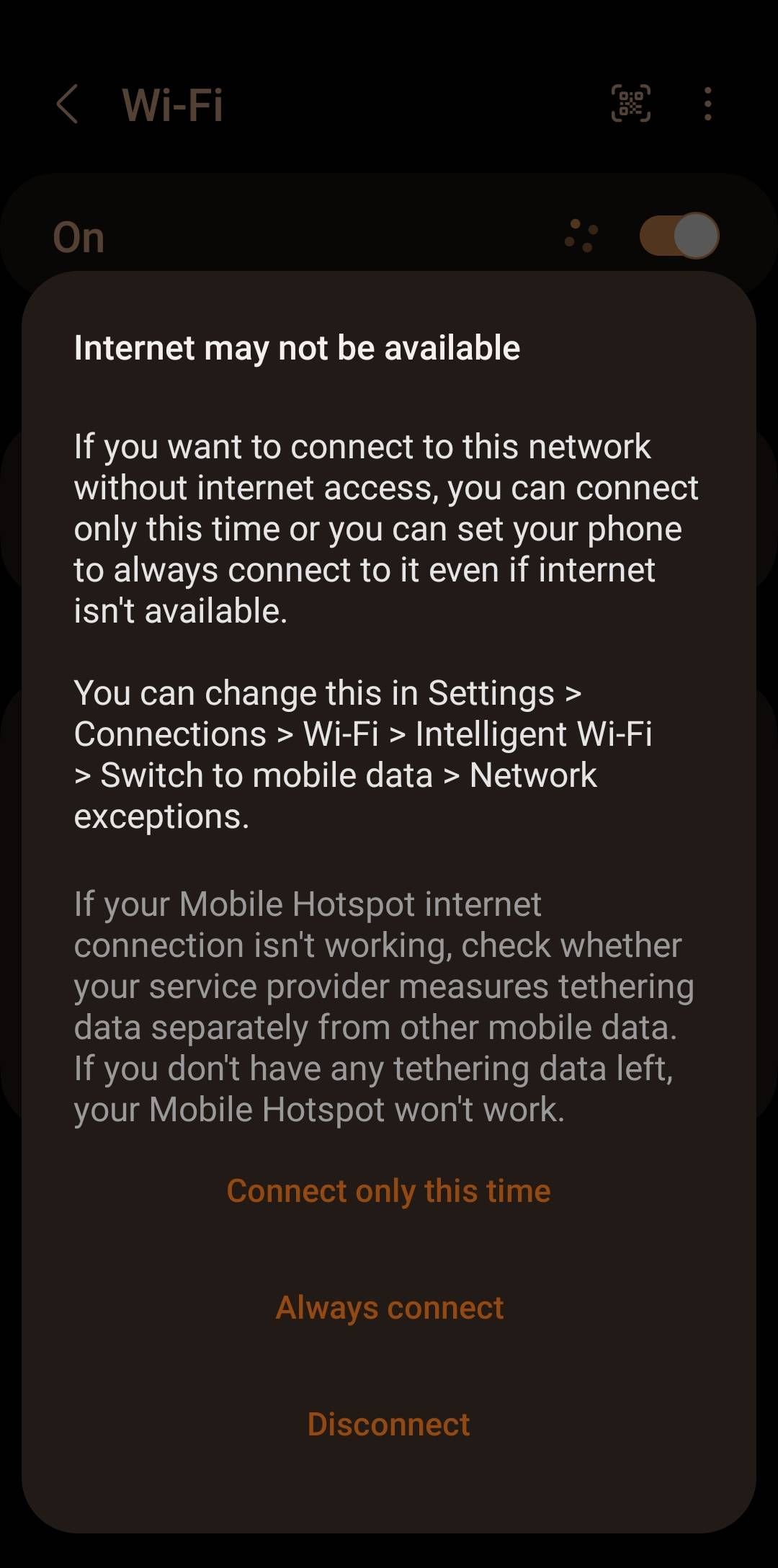Go back from Wi-Fi settings
Image resolution: width=778 pixels, height=1568 pixels.
click(x=67, y=104)
